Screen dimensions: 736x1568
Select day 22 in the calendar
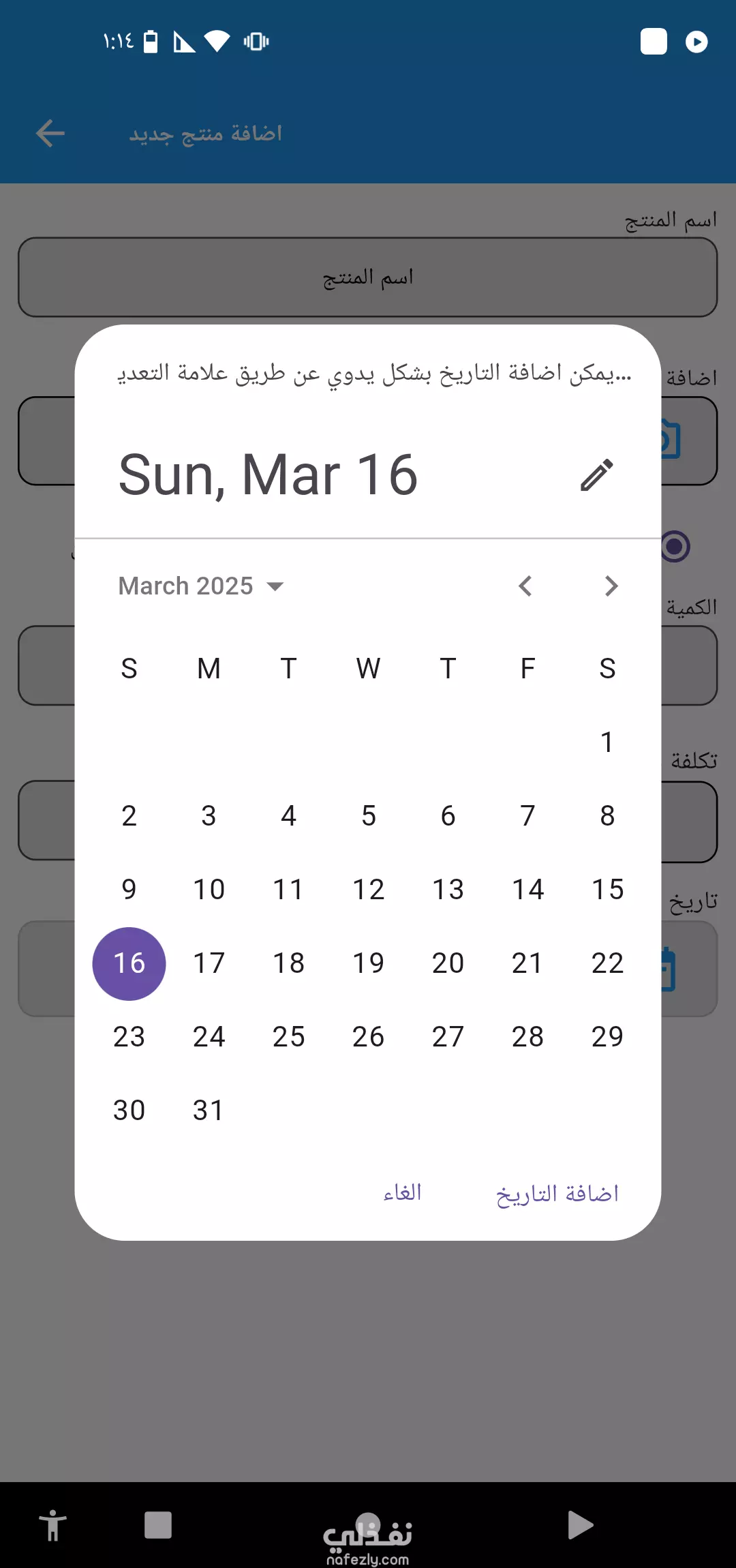607,963
